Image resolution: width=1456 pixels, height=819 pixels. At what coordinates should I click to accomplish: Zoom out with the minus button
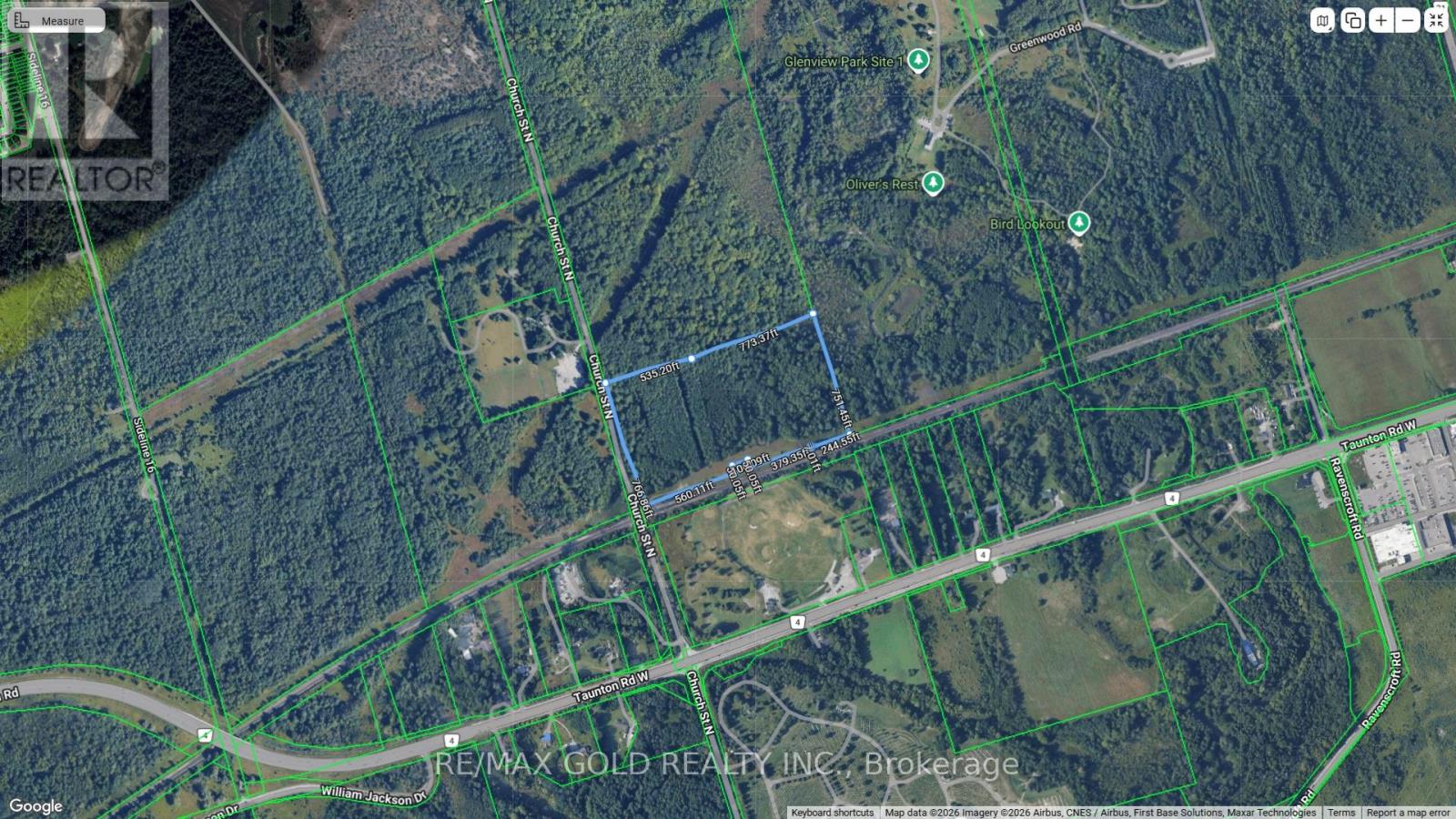(1408, 21)
